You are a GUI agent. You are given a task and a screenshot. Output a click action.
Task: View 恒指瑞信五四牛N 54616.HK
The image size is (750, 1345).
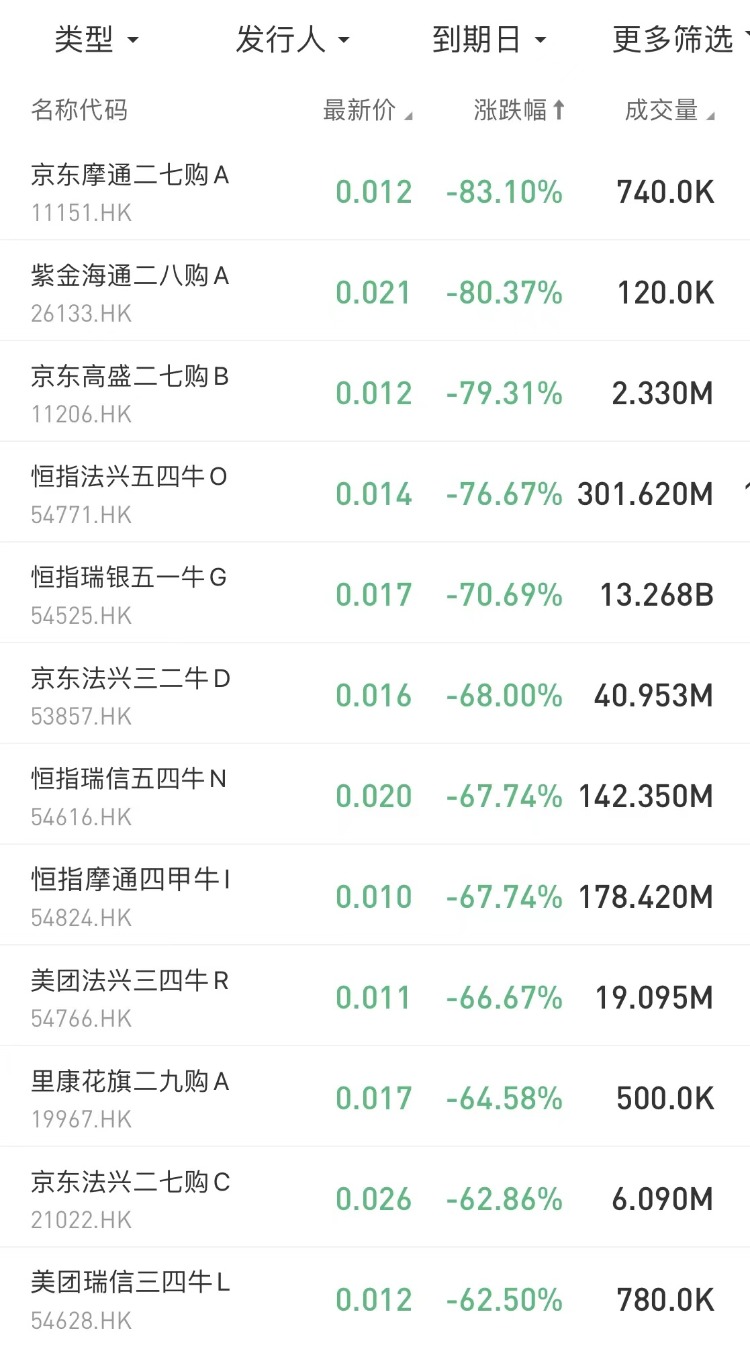(x=375, y=795)
